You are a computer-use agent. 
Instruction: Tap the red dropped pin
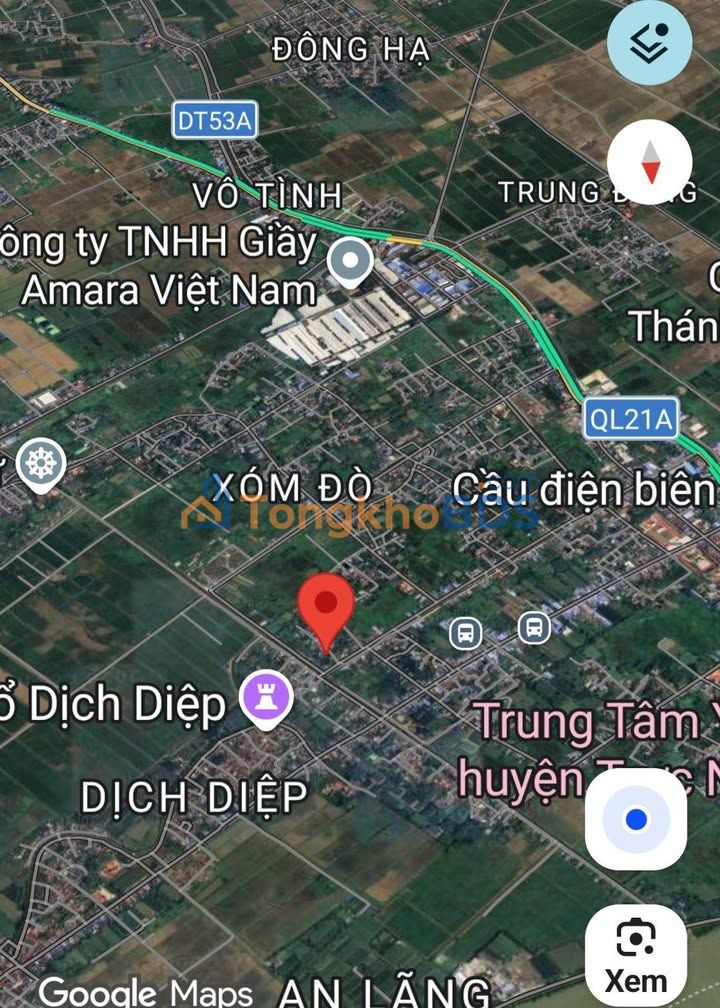tap(326, 606)
